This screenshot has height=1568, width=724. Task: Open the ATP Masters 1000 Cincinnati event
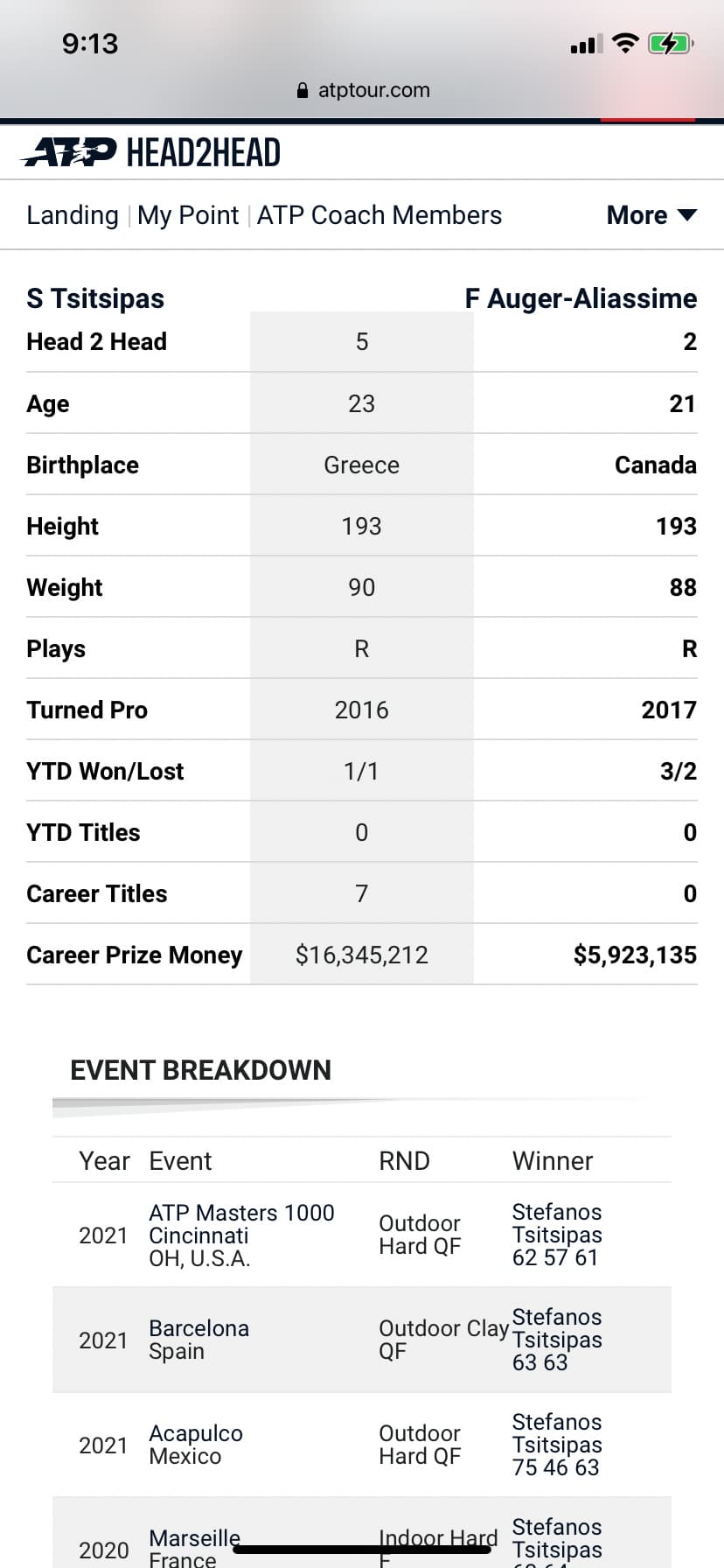click(x=241, y=1235)
